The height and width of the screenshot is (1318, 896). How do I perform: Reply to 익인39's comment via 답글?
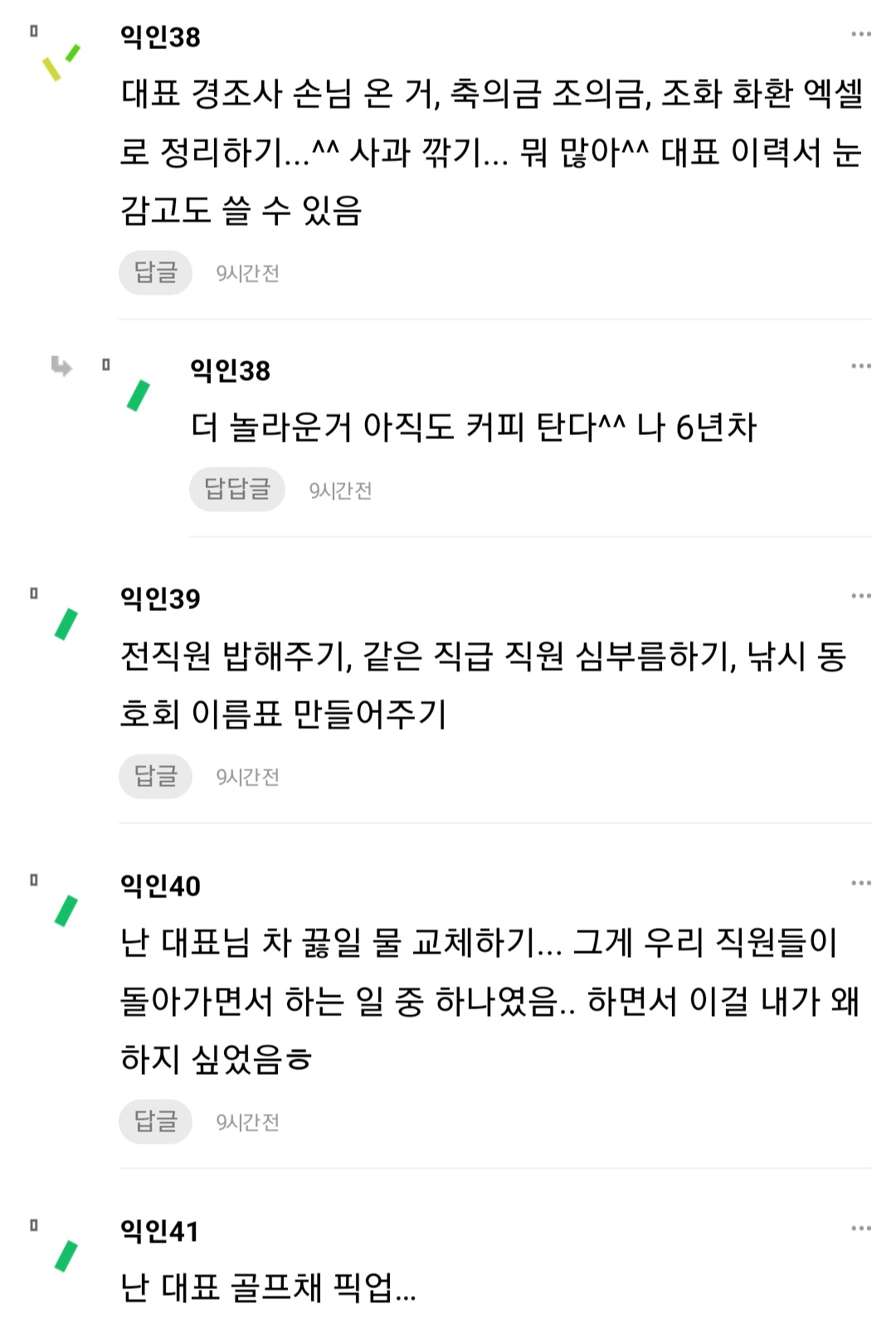[155, 776]
